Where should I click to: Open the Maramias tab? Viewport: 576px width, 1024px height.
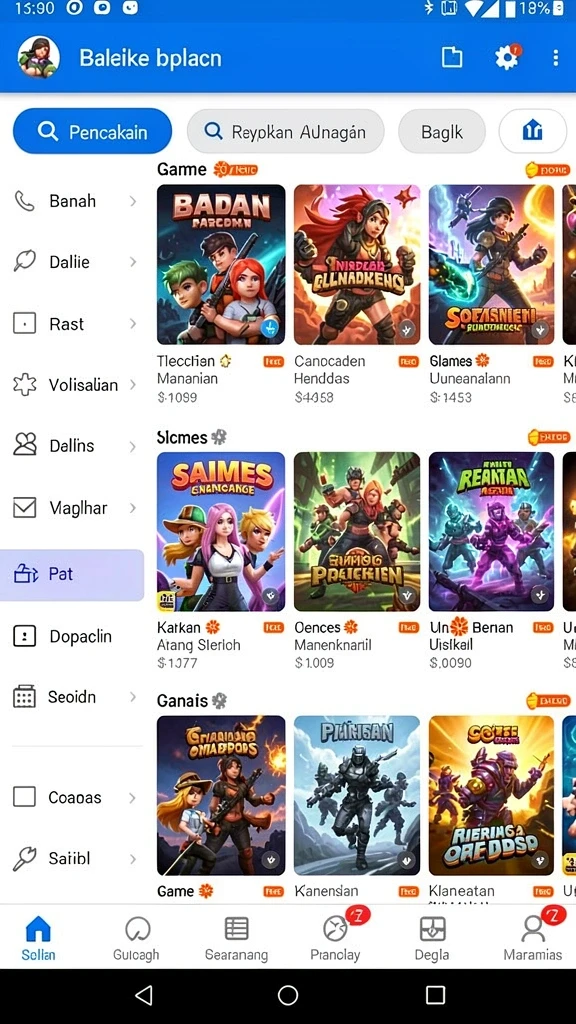(x=533, y=938)
